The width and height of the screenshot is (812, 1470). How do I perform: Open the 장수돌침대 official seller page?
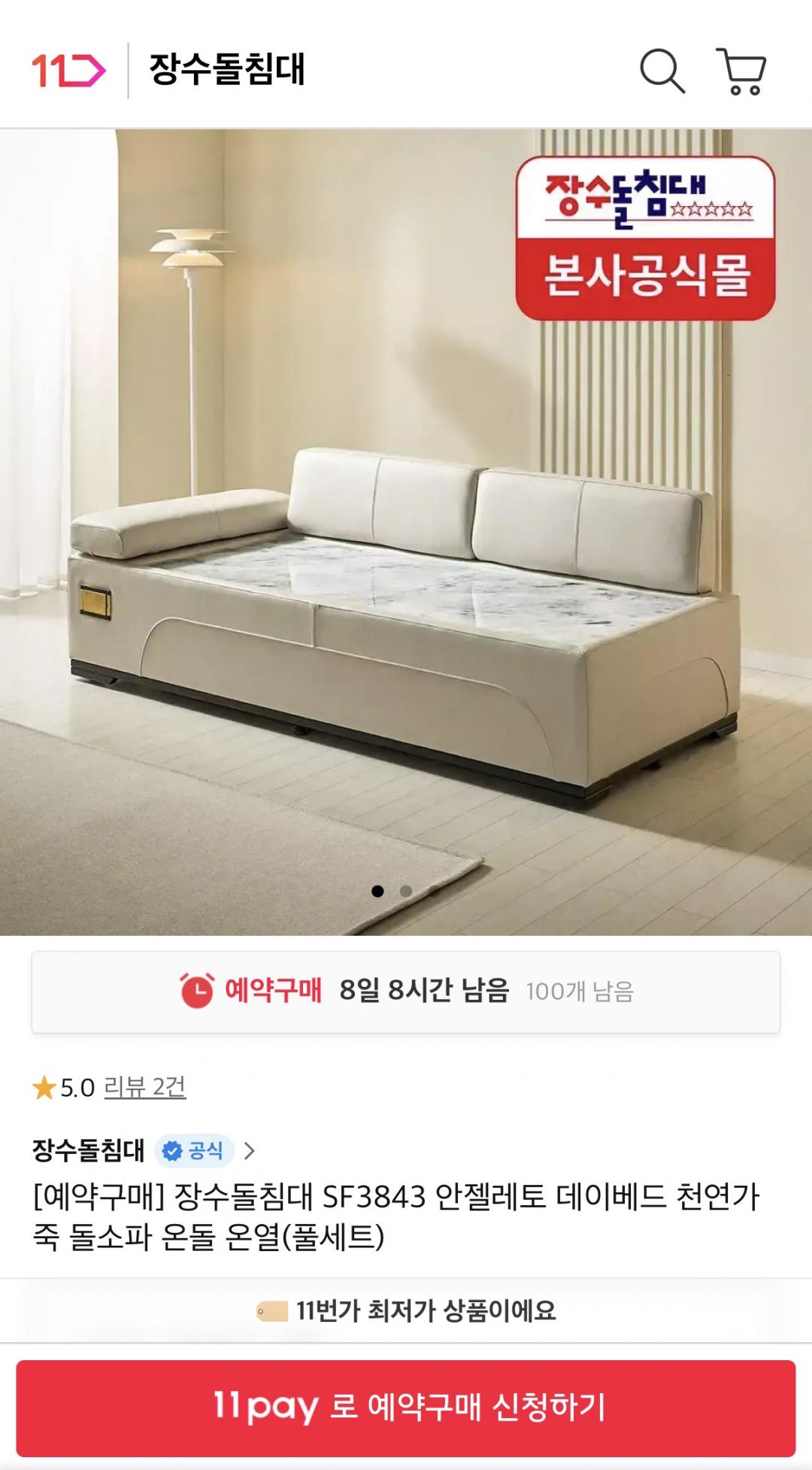143,1150
